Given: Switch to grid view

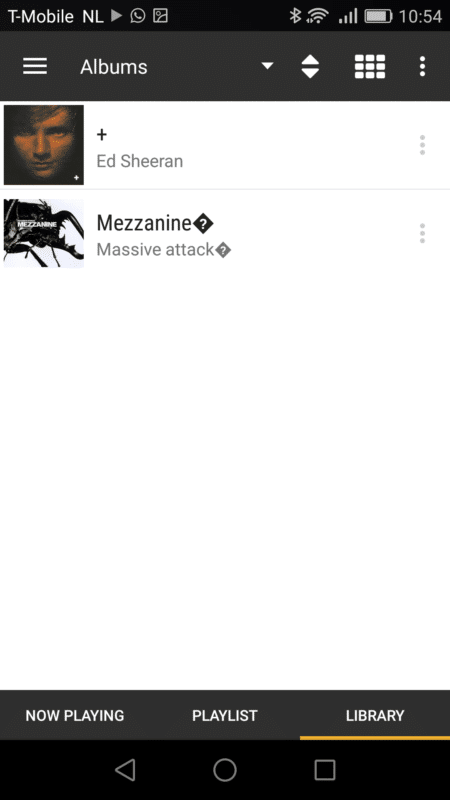Looking at the screenshot, I should [370, 66].
